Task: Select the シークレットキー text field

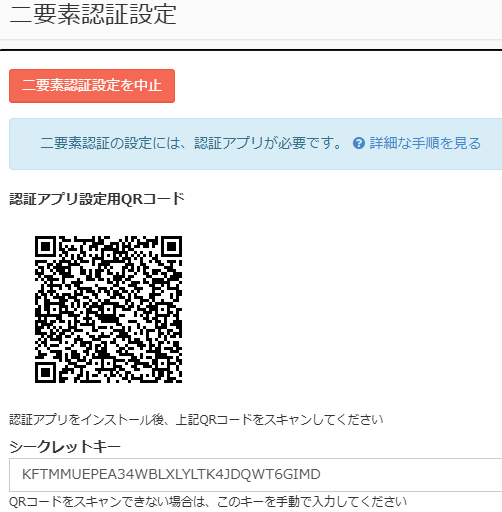Action: click(x=256, y=475)
